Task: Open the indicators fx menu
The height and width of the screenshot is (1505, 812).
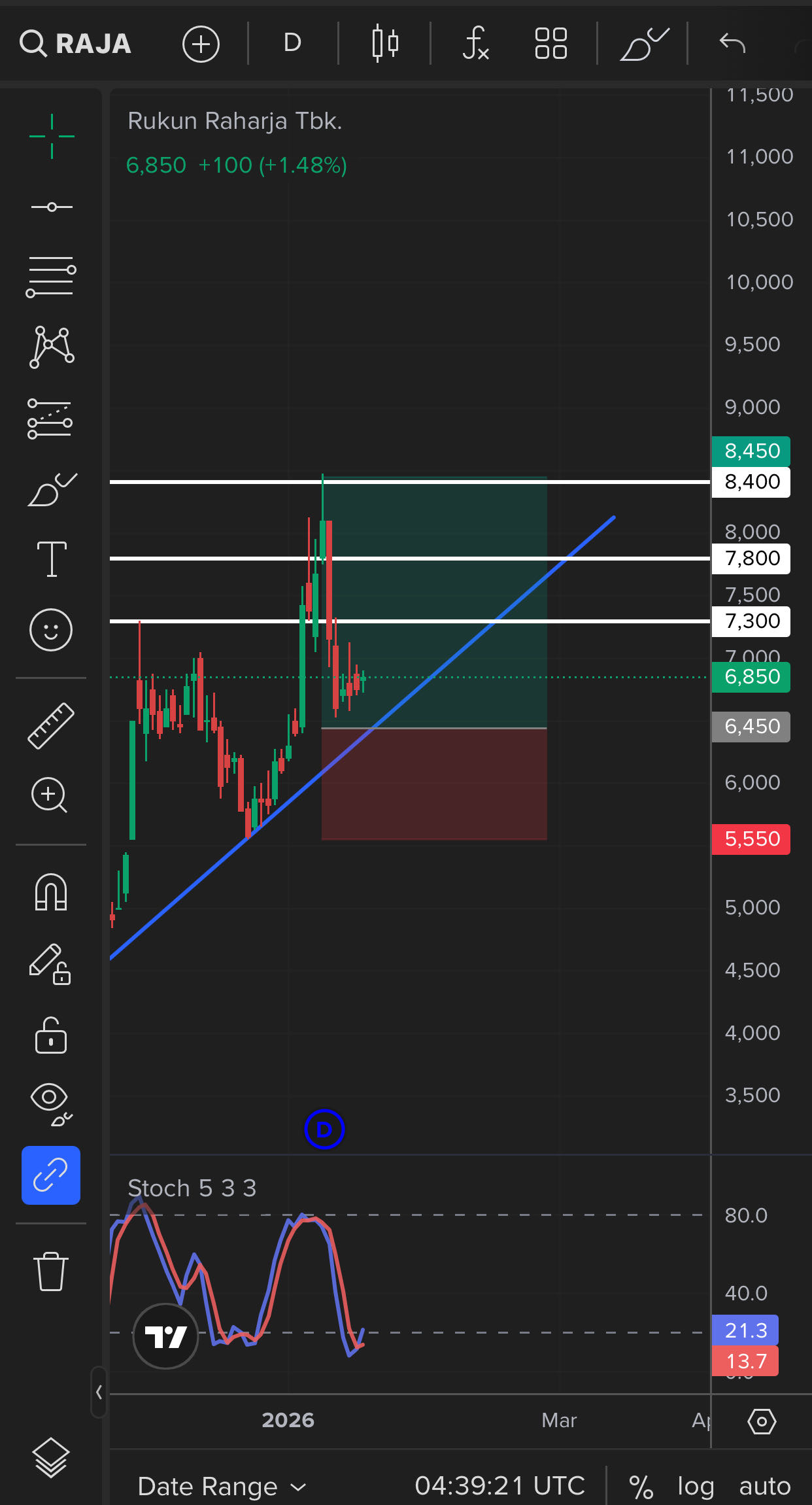Action: 475,44
